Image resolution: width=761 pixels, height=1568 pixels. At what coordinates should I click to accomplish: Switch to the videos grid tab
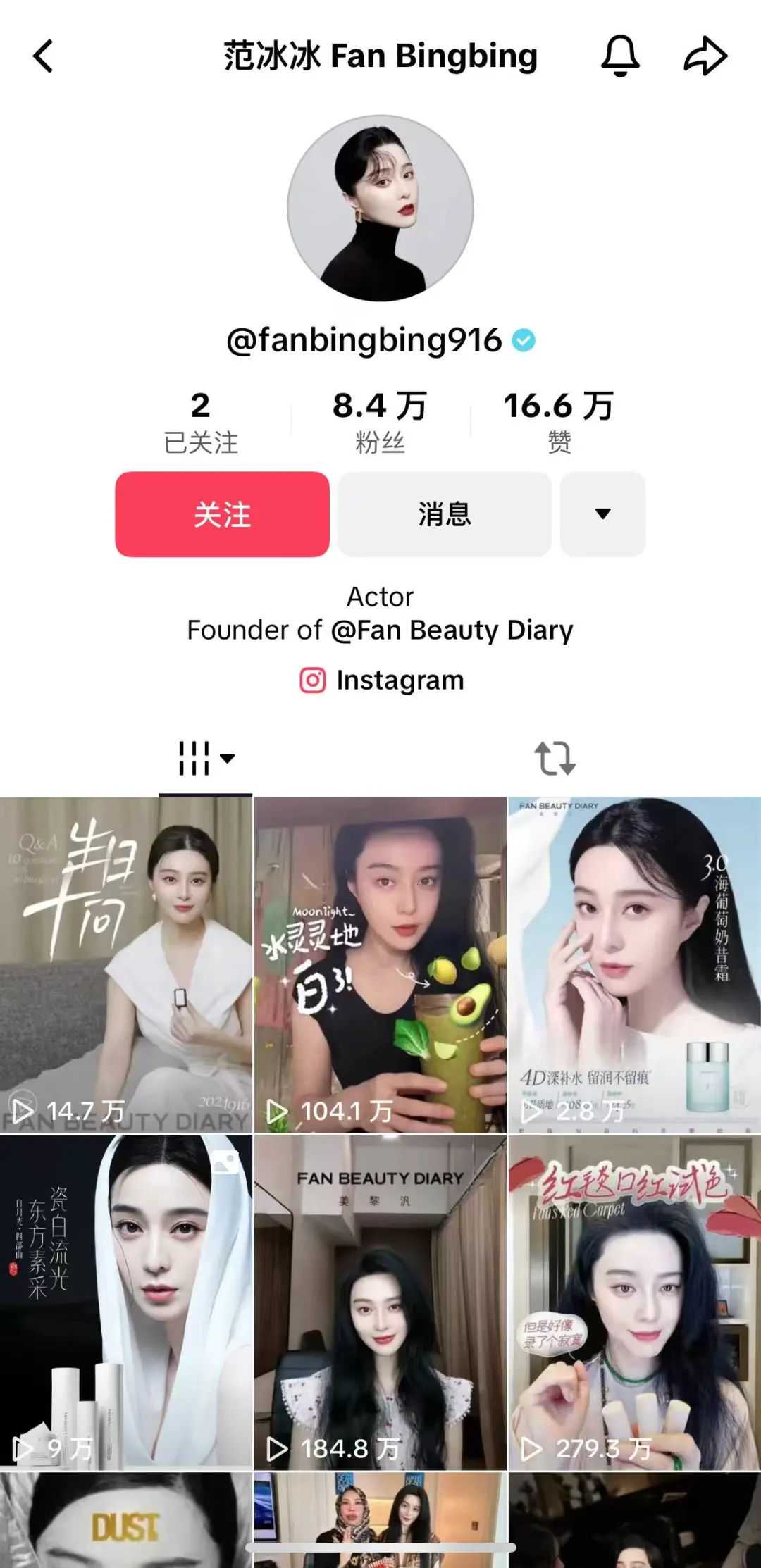point(205,759)
